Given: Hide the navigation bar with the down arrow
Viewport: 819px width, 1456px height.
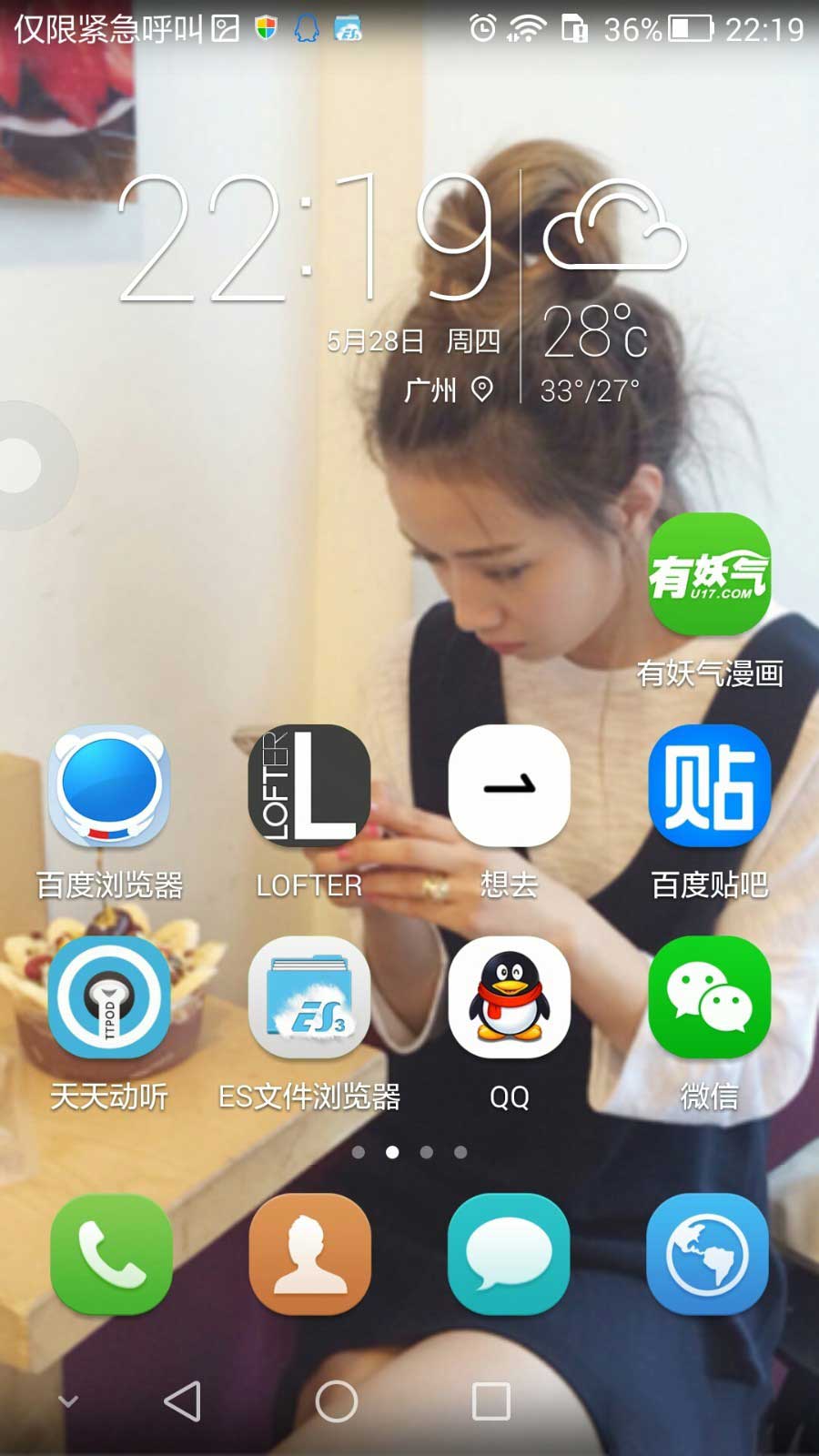Looking at the screenshot, I should coord(67,1401).
